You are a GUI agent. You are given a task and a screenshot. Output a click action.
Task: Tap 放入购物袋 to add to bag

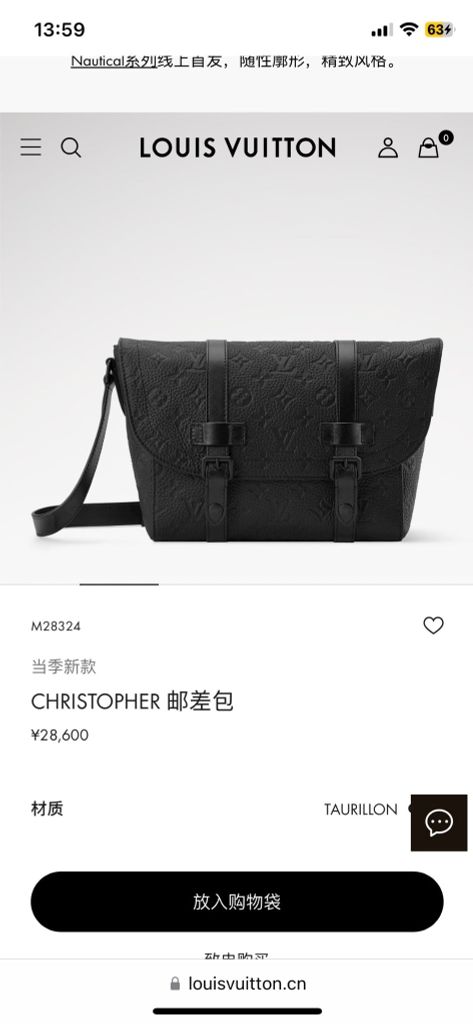[237, 902]
